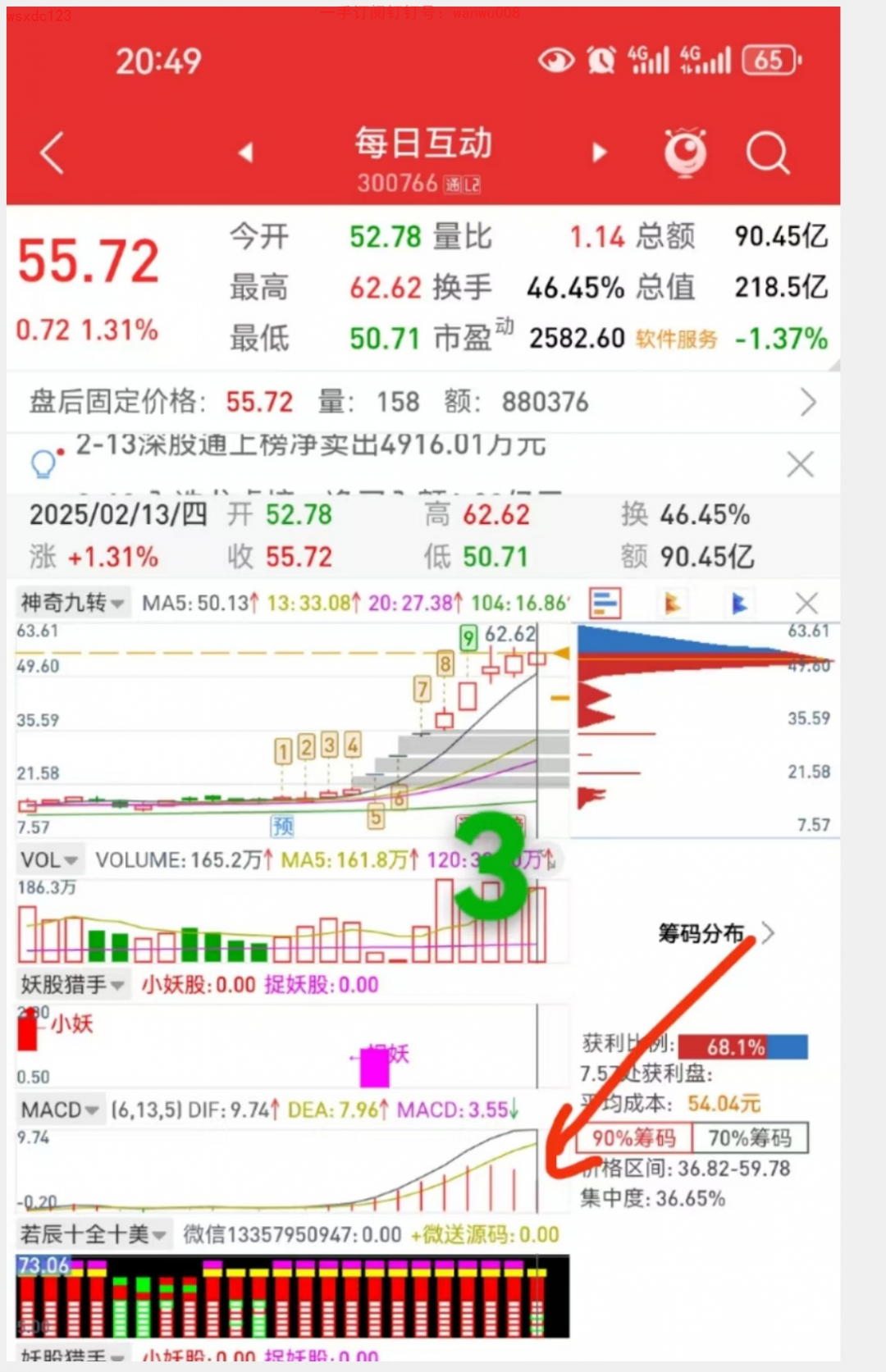Open the 筹码分布 detail page
This screenshot has height=1372, width=886.
715,933
